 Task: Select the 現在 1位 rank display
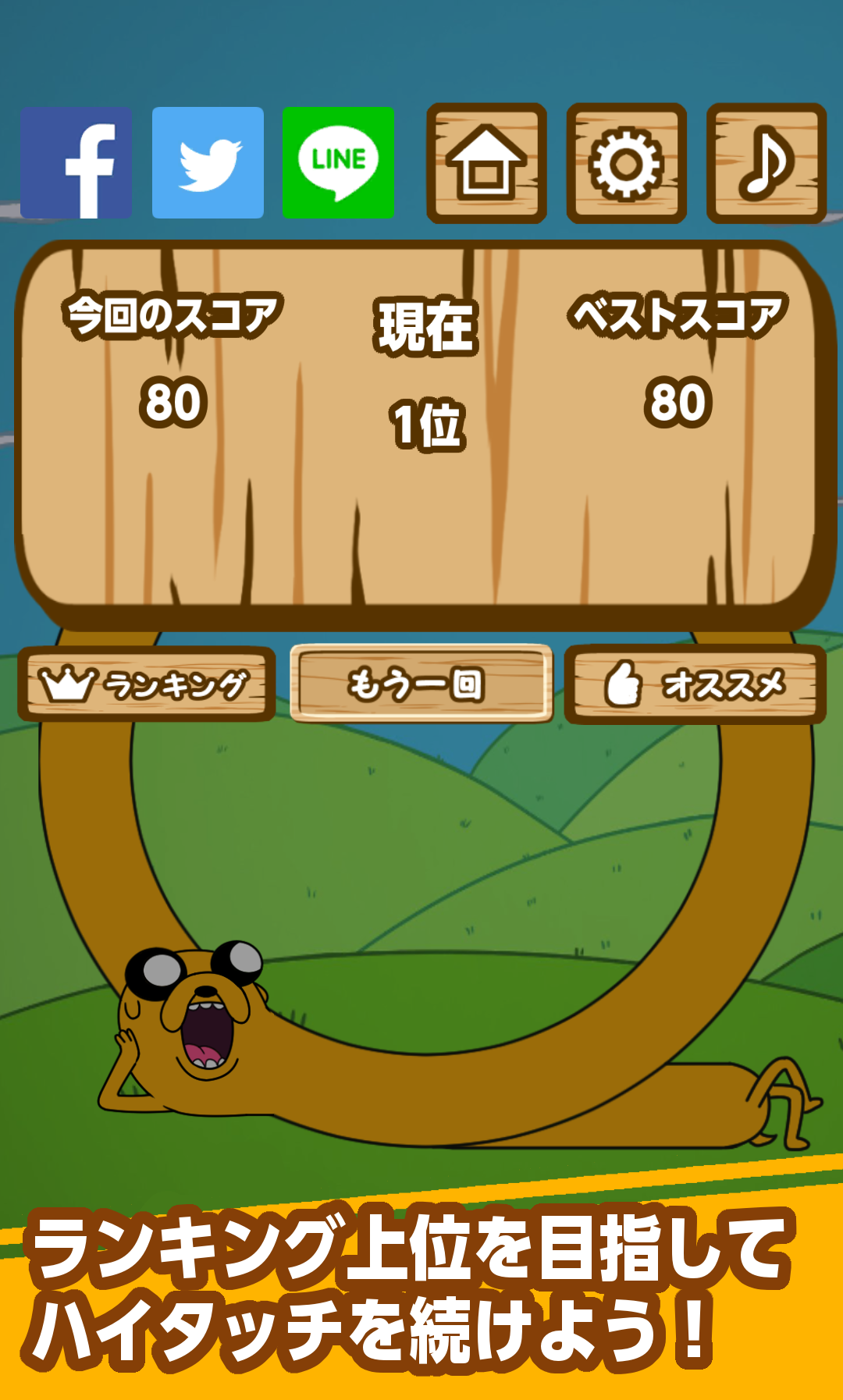pyautogui.click(x=425, y=375)
